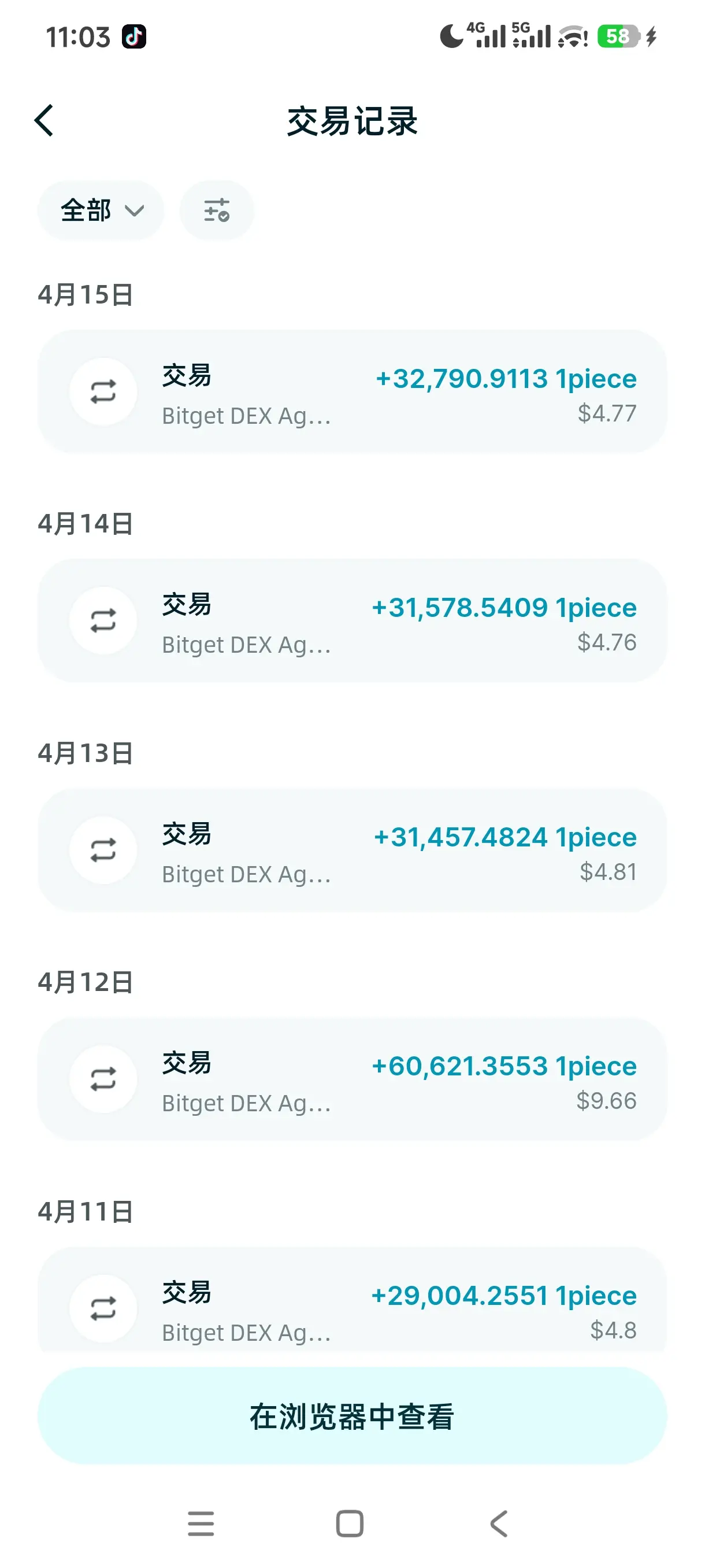Open the 全部 filter dropdown
Screen dimensions: 705x1568
[x=101, y=210]
